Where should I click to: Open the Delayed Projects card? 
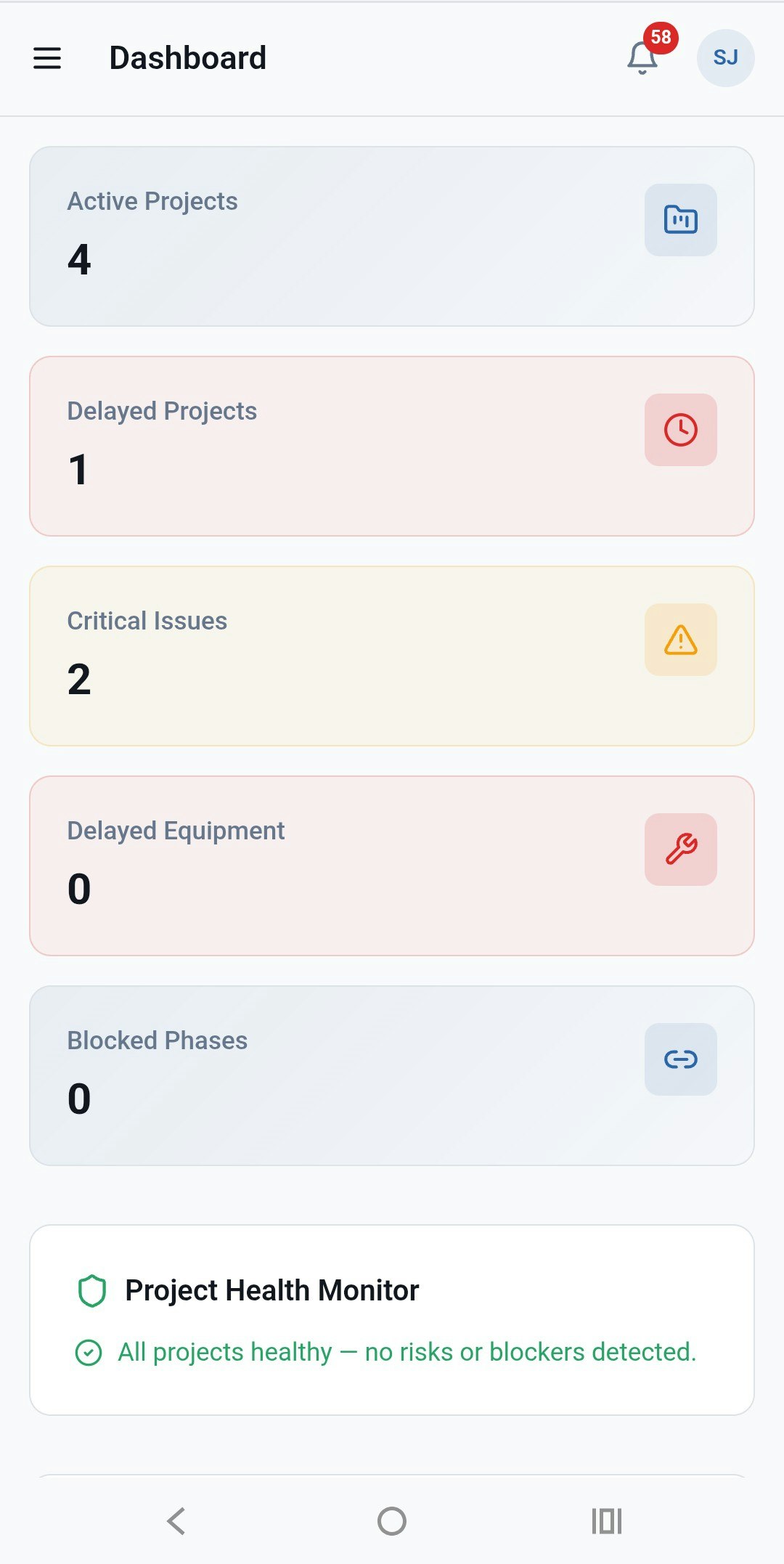(392, 443)
